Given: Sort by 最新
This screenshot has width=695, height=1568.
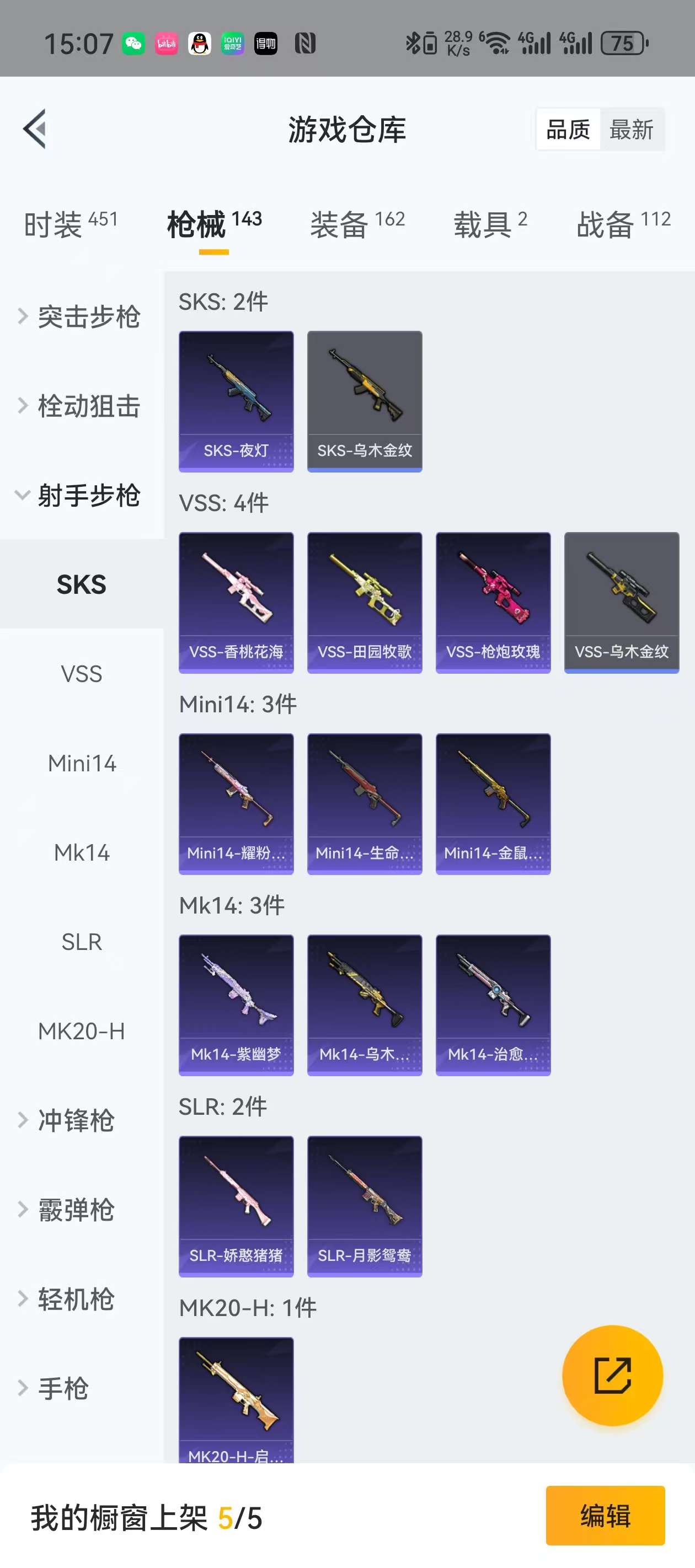Looking at the screenshot, I should [x=631, y=130].
